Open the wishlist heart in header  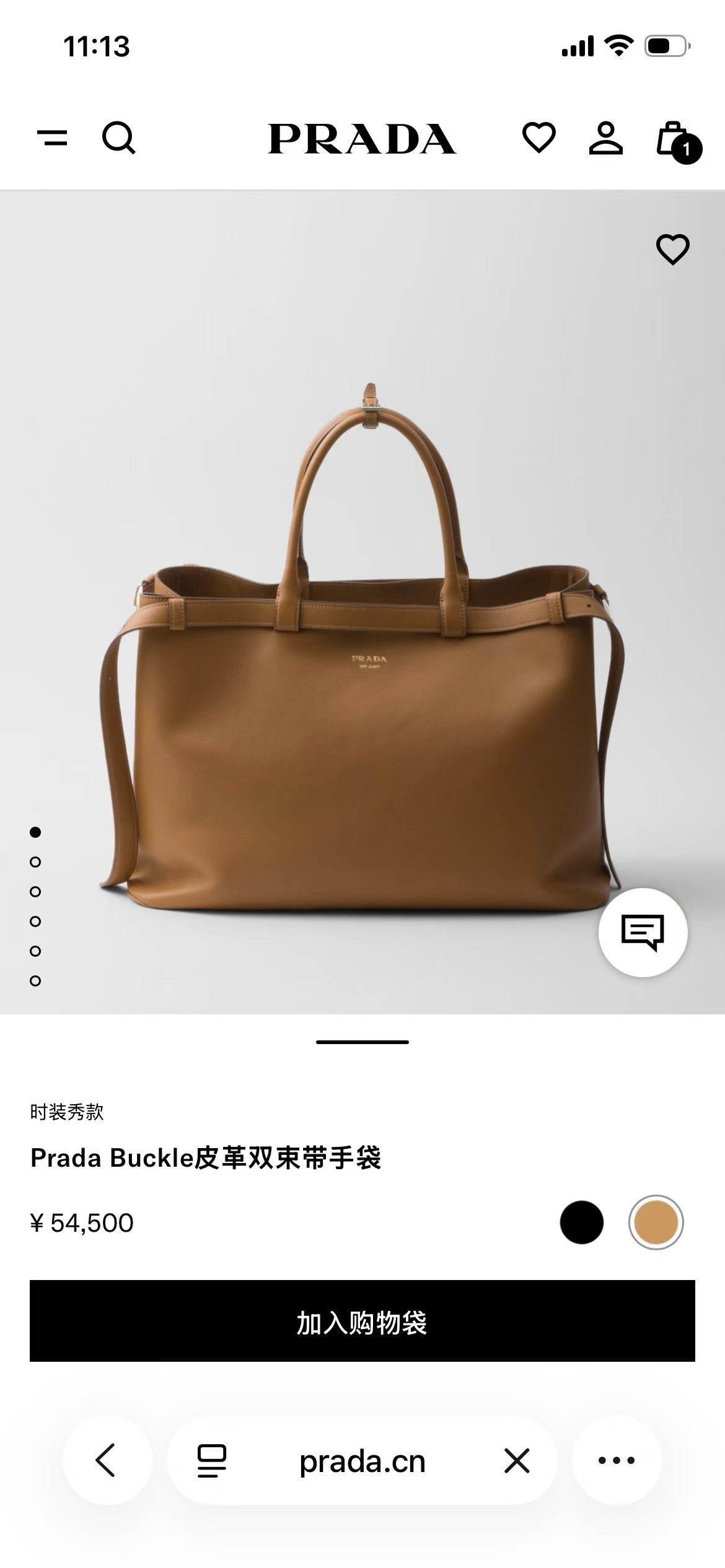[538, 137]
